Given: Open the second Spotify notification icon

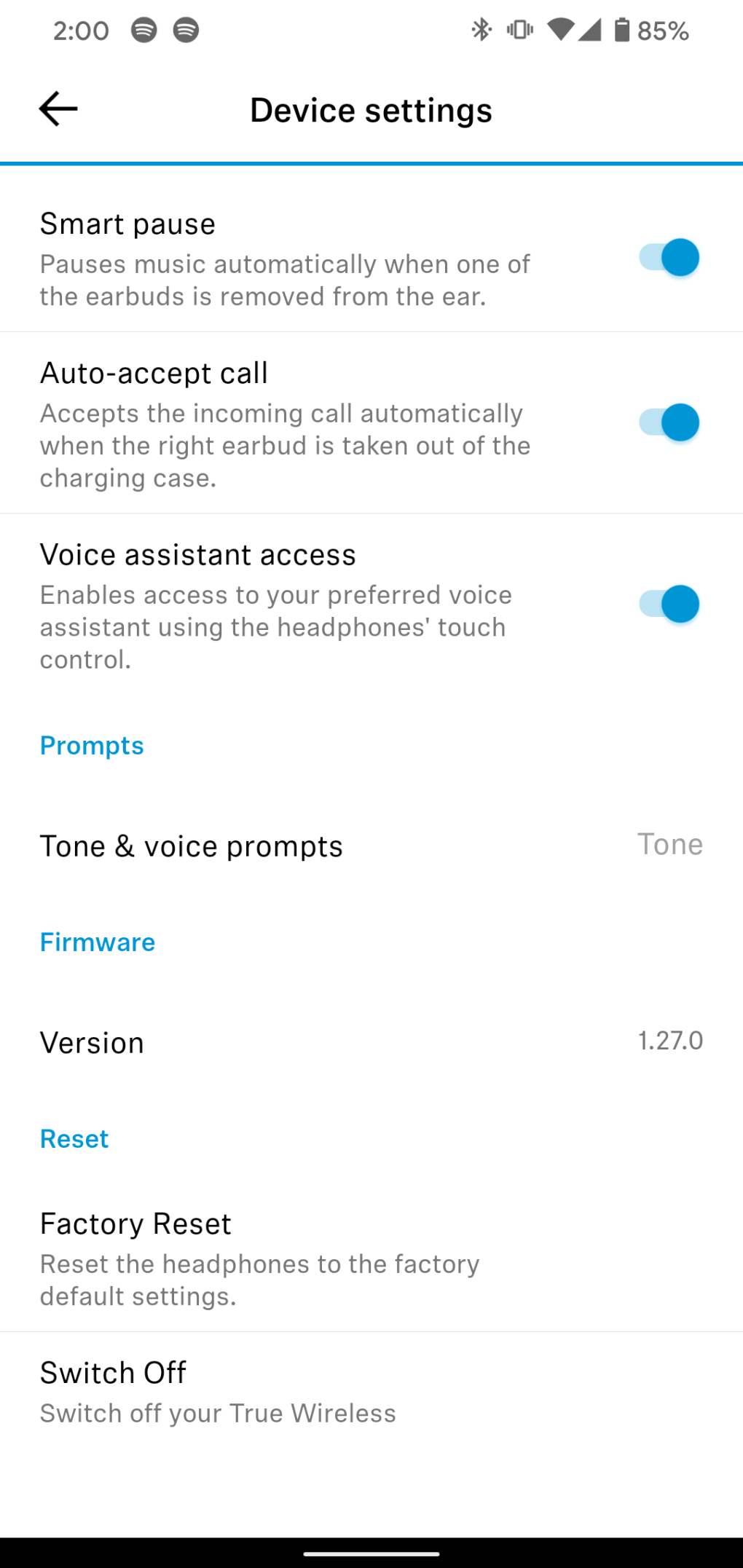Looking at the screenshot, I should pyautogui.click(x=186, y=30).
